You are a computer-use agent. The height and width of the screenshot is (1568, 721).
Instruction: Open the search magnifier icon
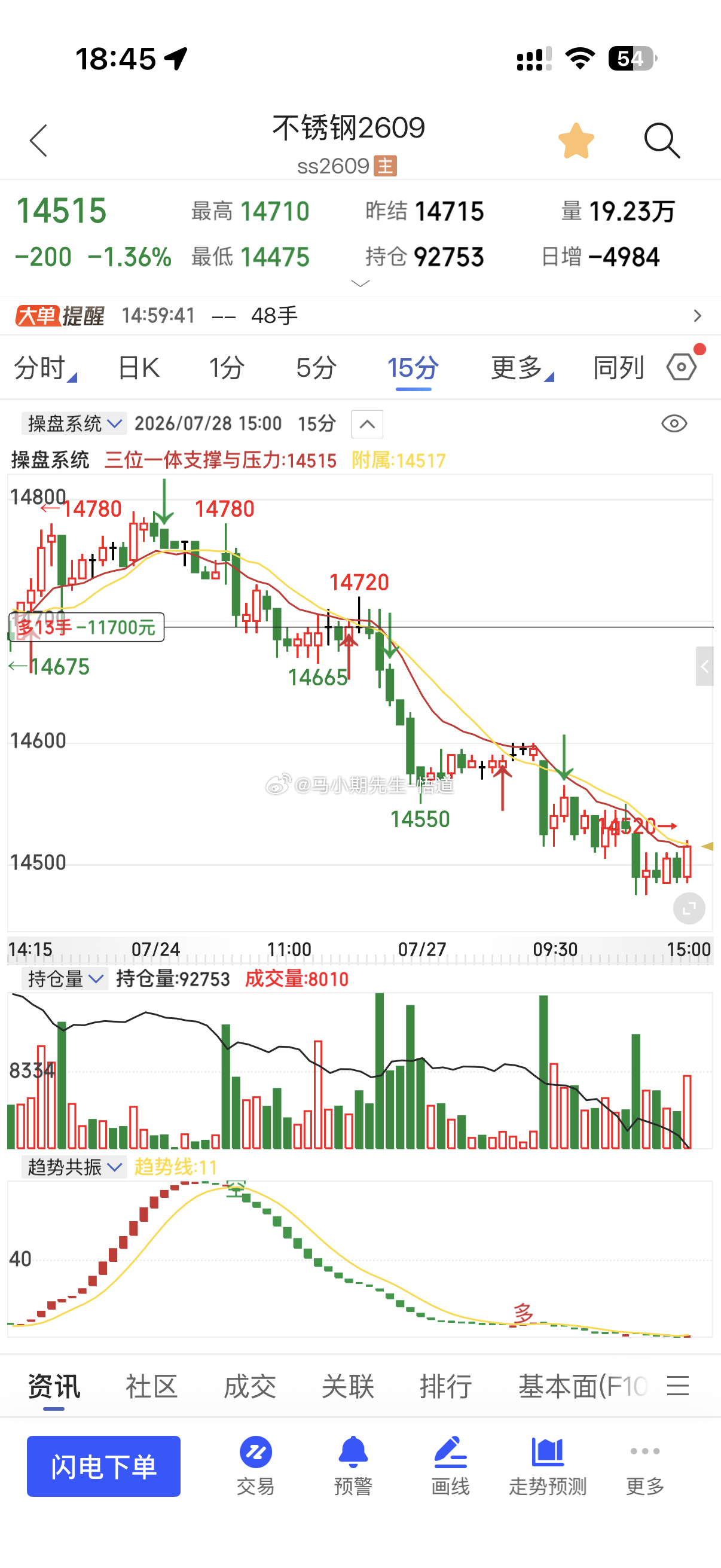point(661,141)
